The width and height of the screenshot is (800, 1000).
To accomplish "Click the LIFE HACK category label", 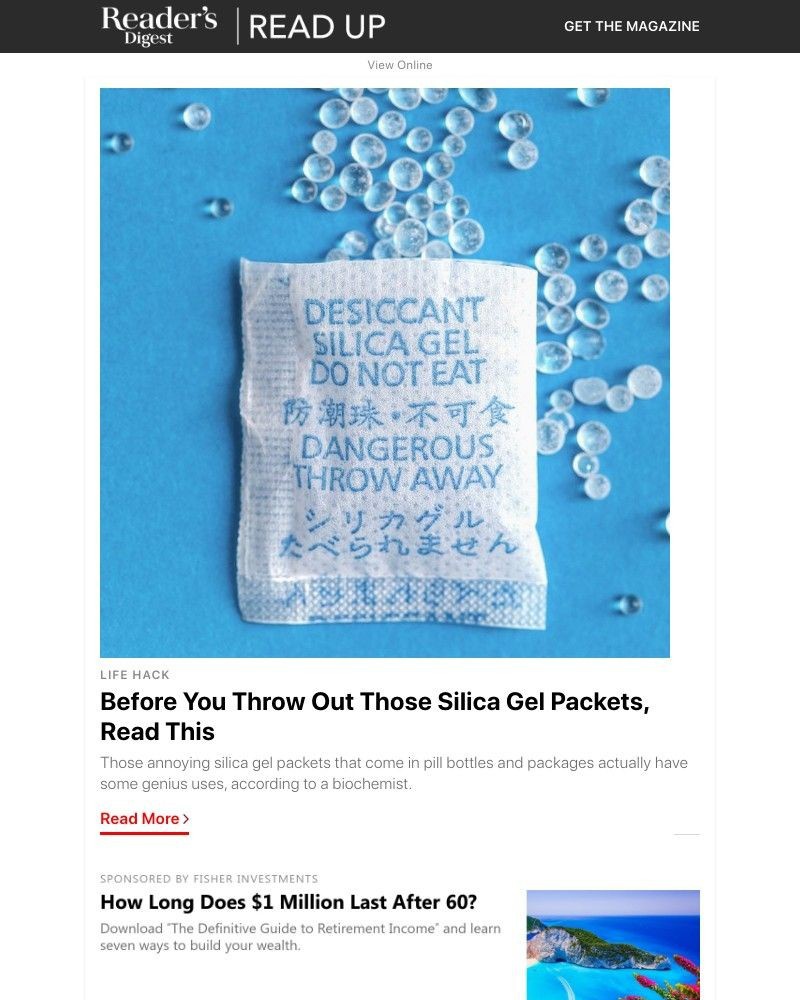I will click(x=134, y=674).
